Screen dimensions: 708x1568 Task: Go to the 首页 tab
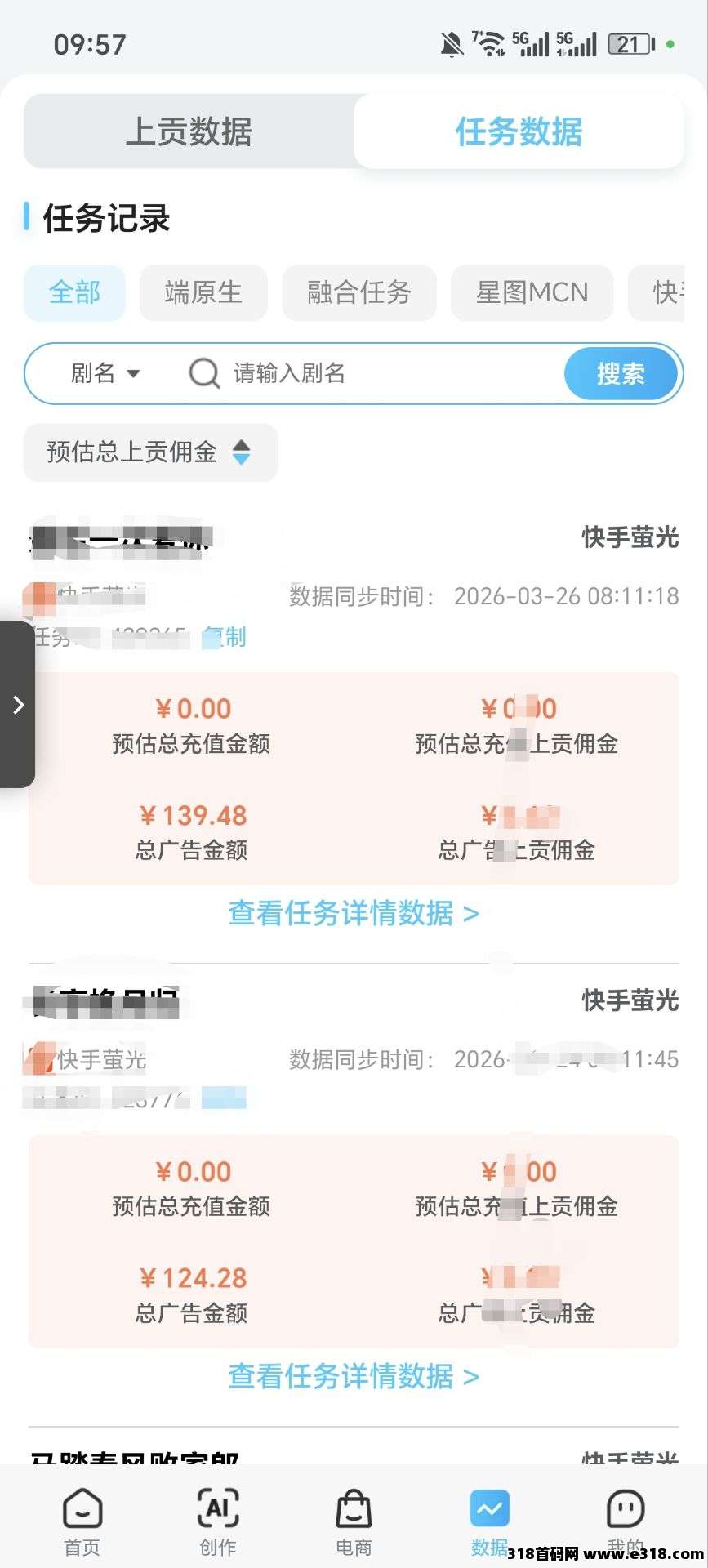[x=82, y=1521]
